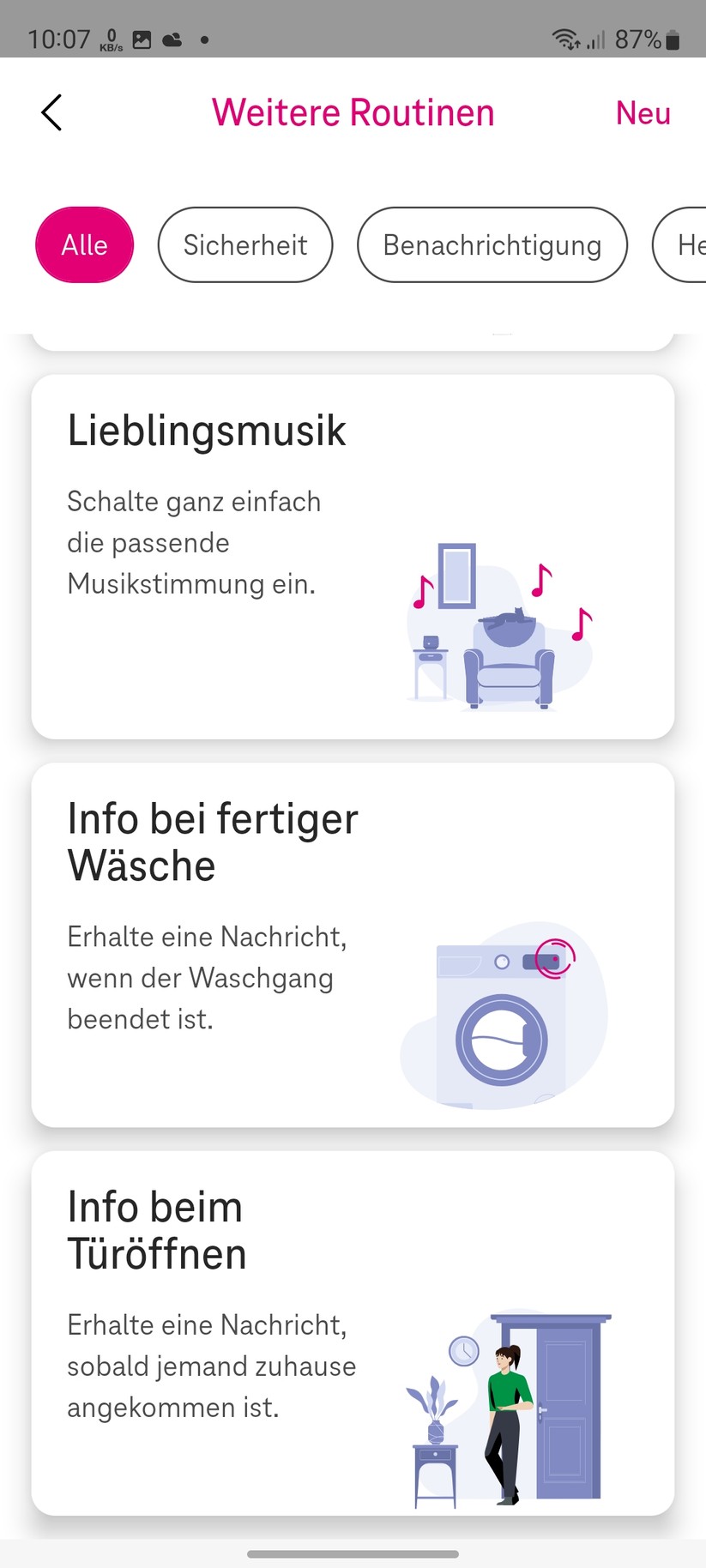Create a new routine with Neu
Image resolution: width=706 pixels, height=1568 pixels.
[x=643, y=112]
